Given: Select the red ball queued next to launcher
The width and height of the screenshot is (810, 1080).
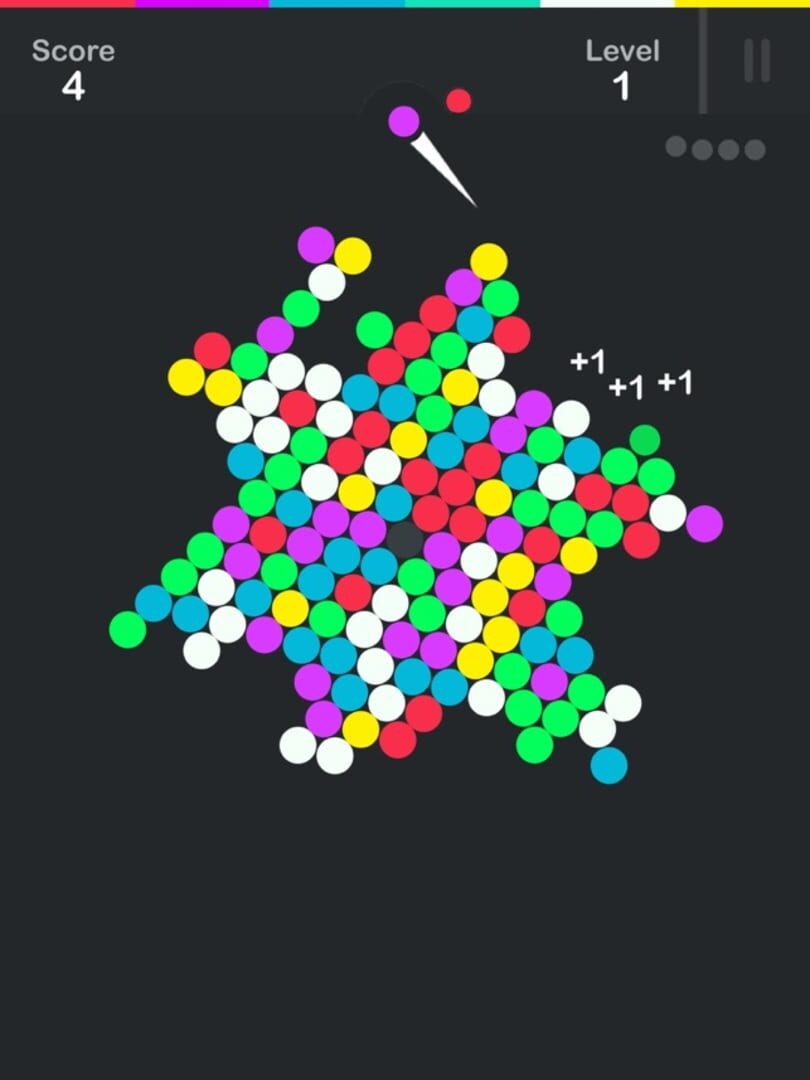Looking at the screenshot, I should (458, 100).
